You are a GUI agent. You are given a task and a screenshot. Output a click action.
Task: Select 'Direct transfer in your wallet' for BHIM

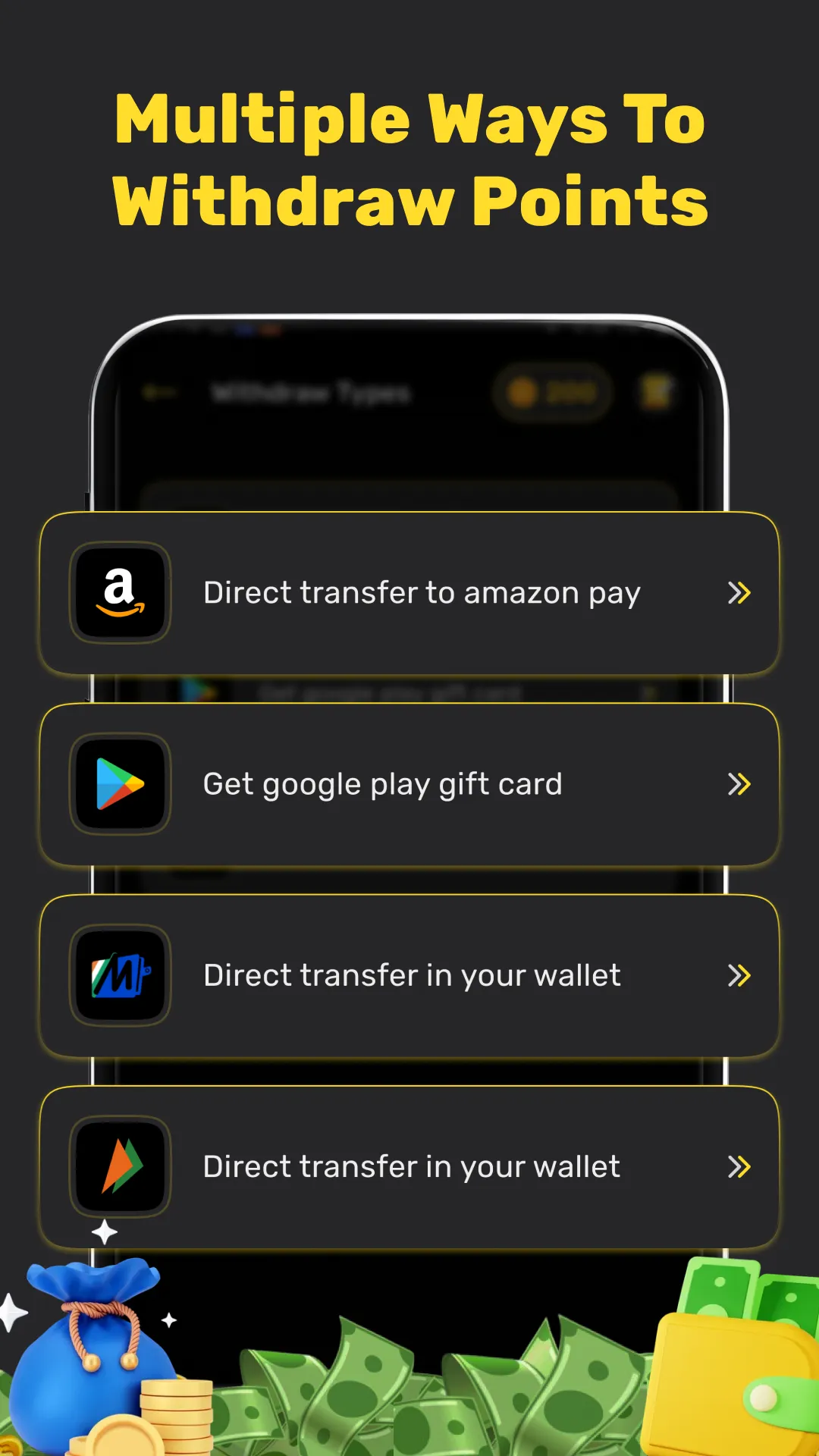tap(410, 1166)
